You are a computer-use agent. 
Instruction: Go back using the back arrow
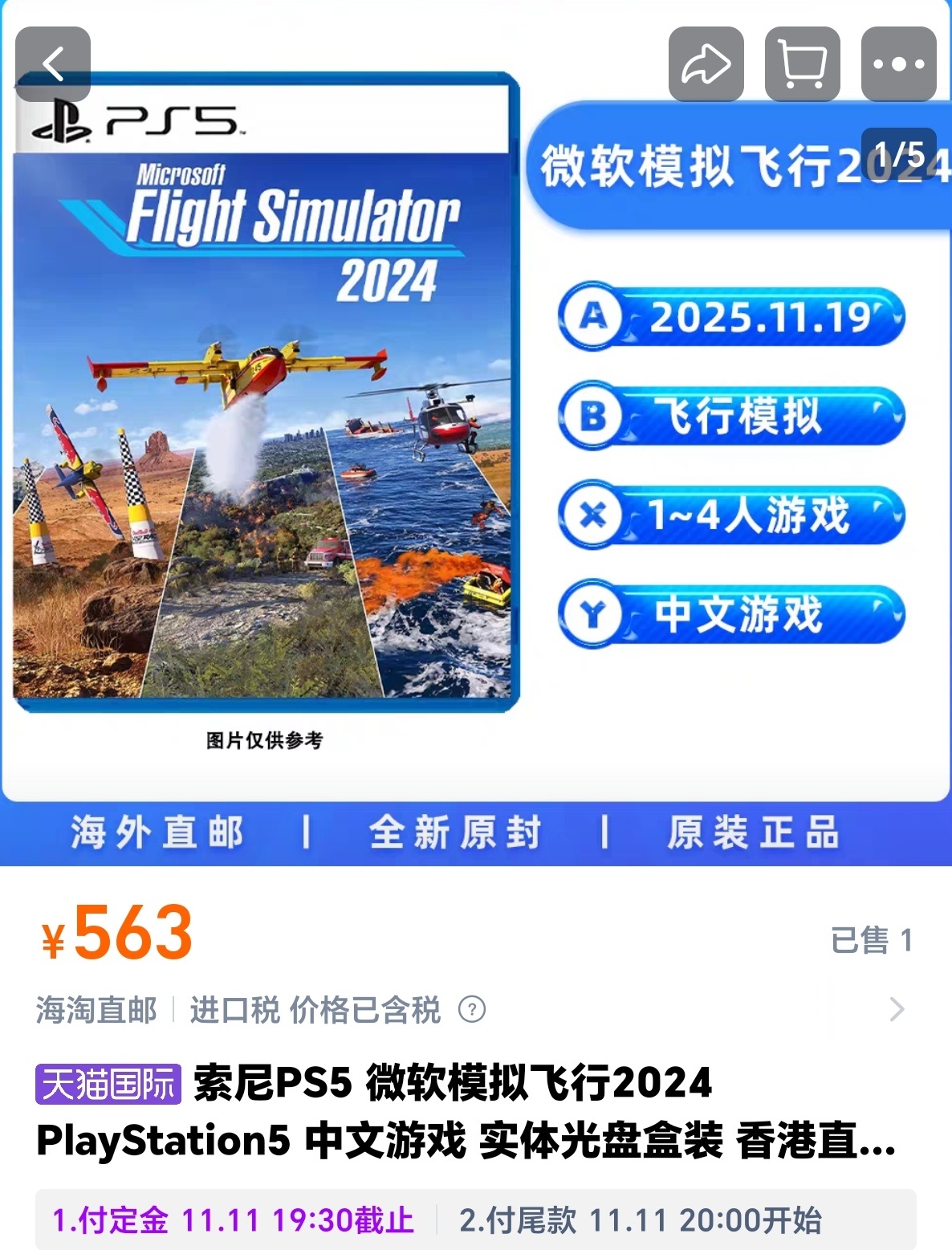(53, 64)
